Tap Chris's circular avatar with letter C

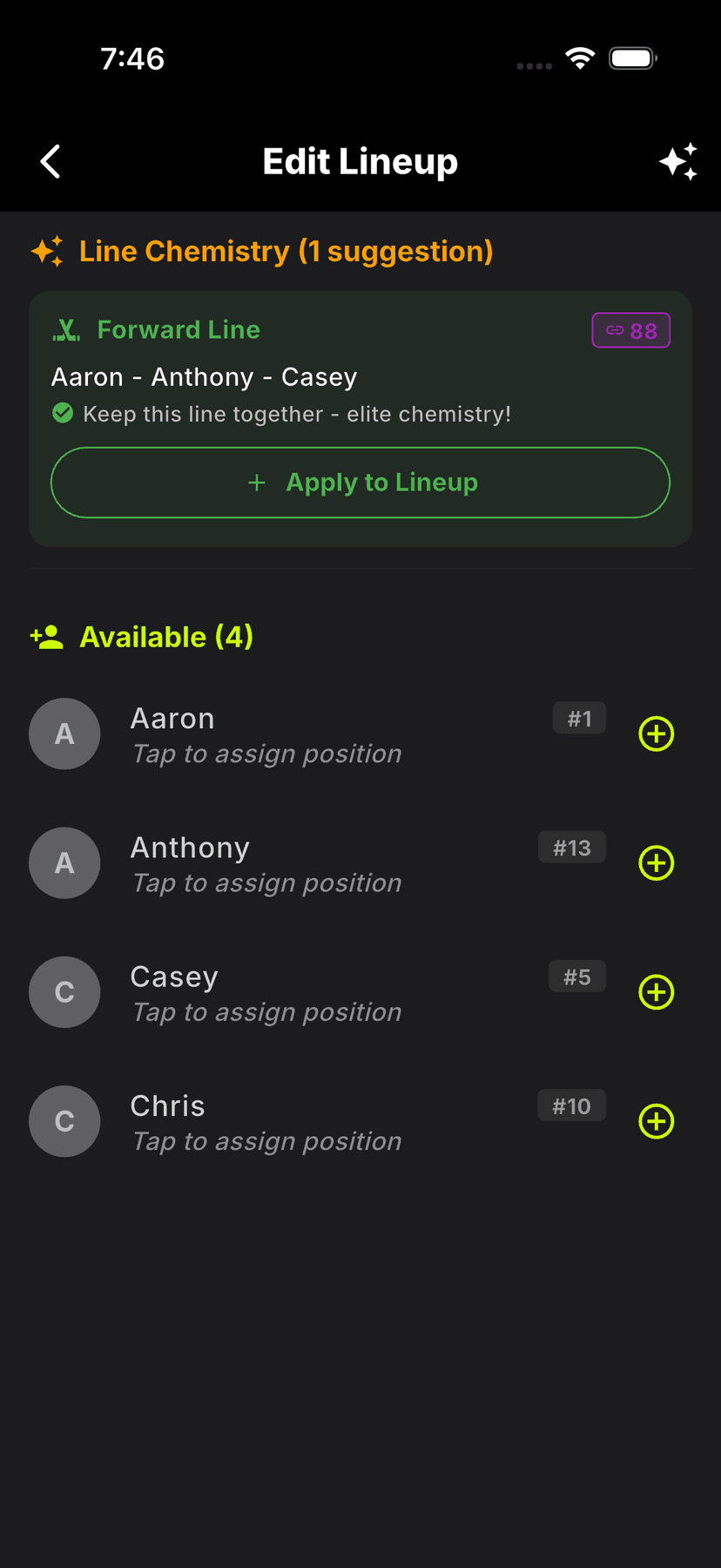64,1121
